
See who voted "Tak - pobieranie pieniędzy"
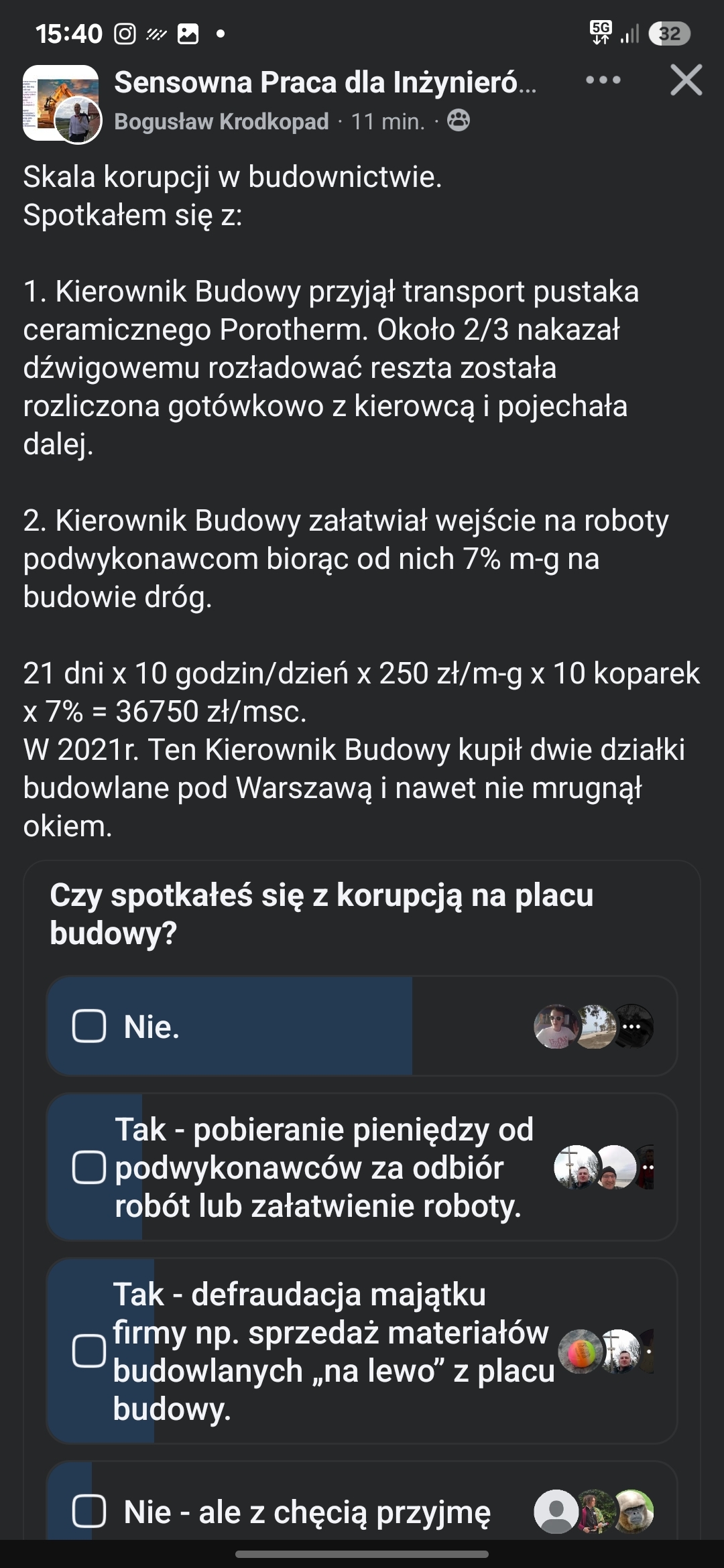tap(603, 1167)
